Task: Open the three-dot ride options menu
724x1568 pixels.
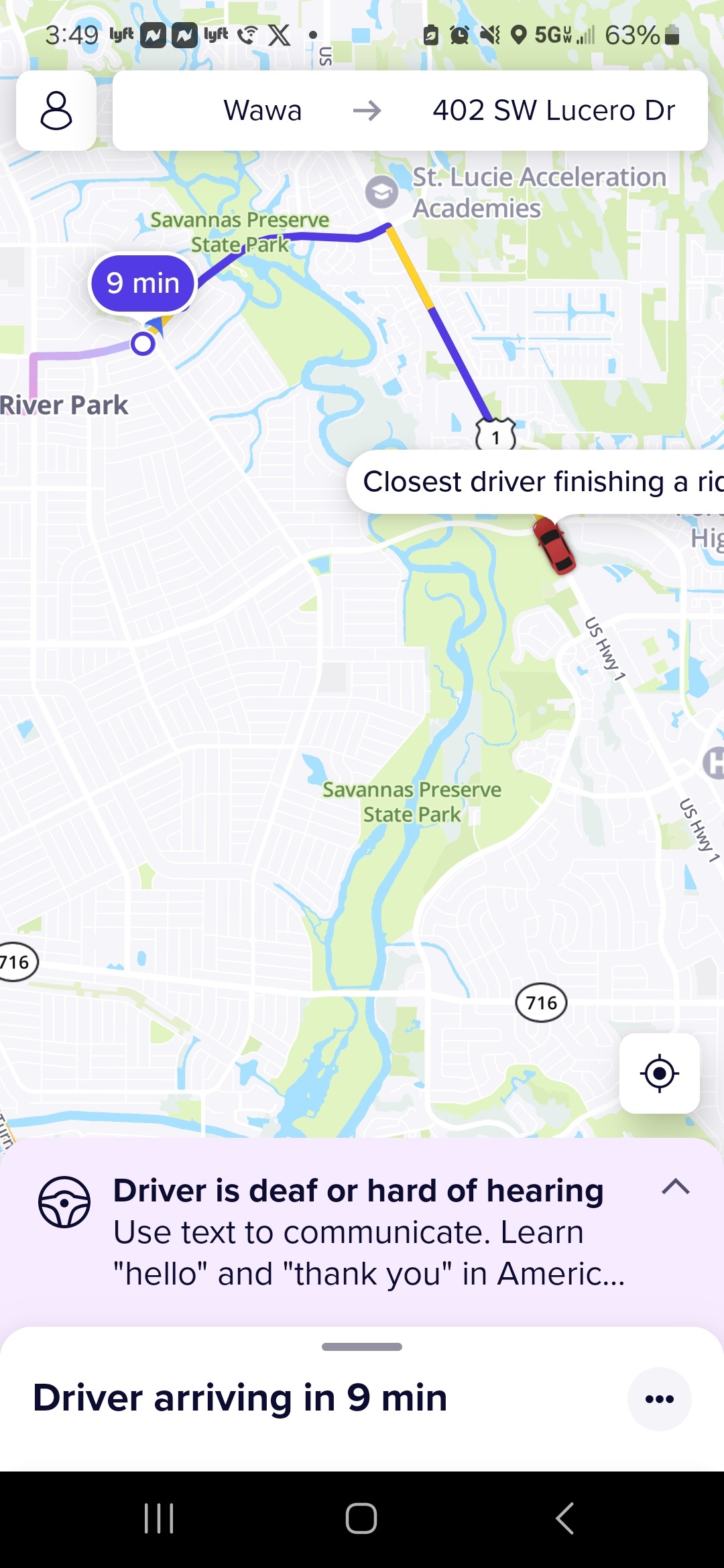Action: coord(659,1398)
